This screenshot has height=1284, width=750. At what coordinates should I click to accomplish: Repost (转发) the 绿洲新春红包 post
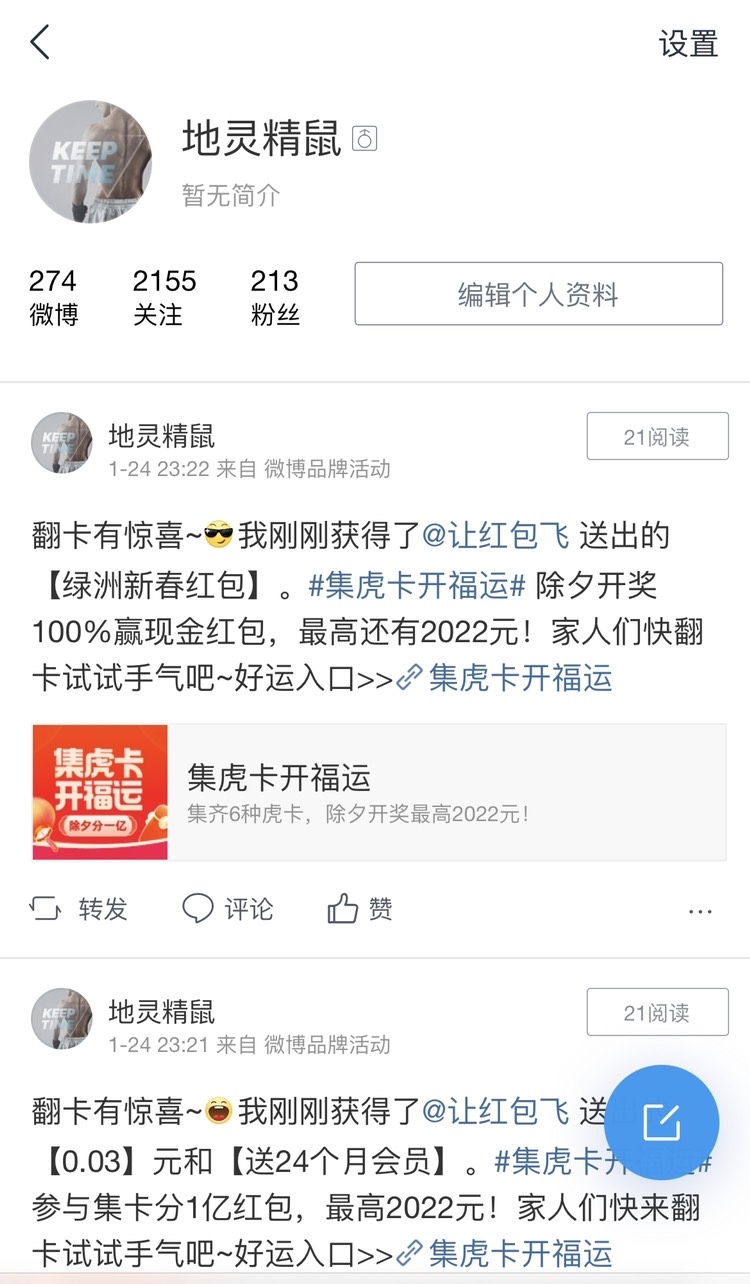pos(80,909)
